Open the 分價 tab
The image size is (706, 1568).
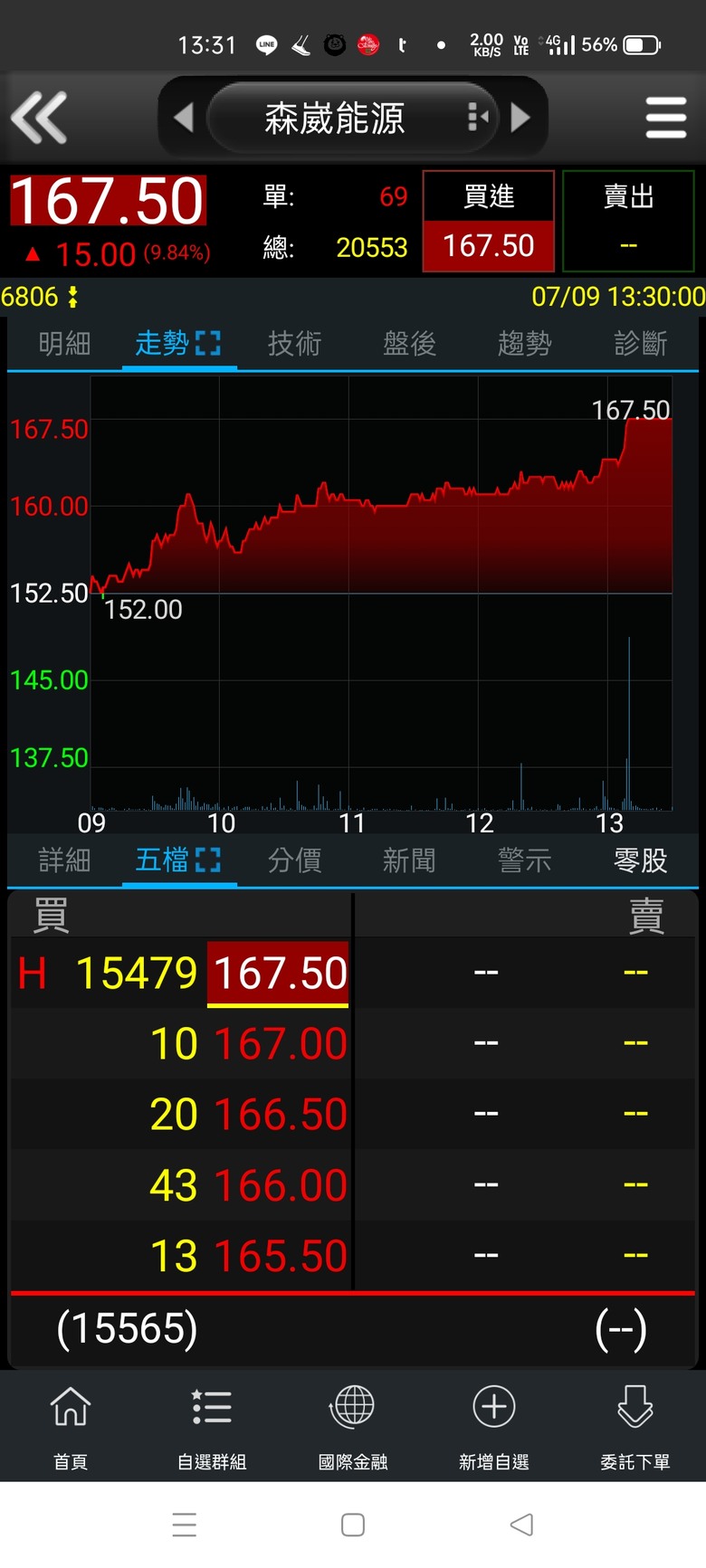[x=294, y=860]
